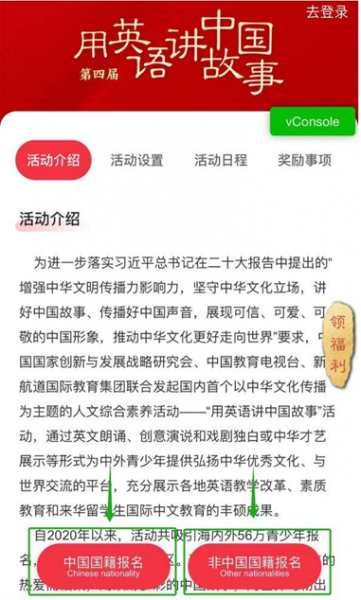Screen dimensions: 361x600
Task: Switch to the 活动设置 tab
Action: click(x=137, y=160)
